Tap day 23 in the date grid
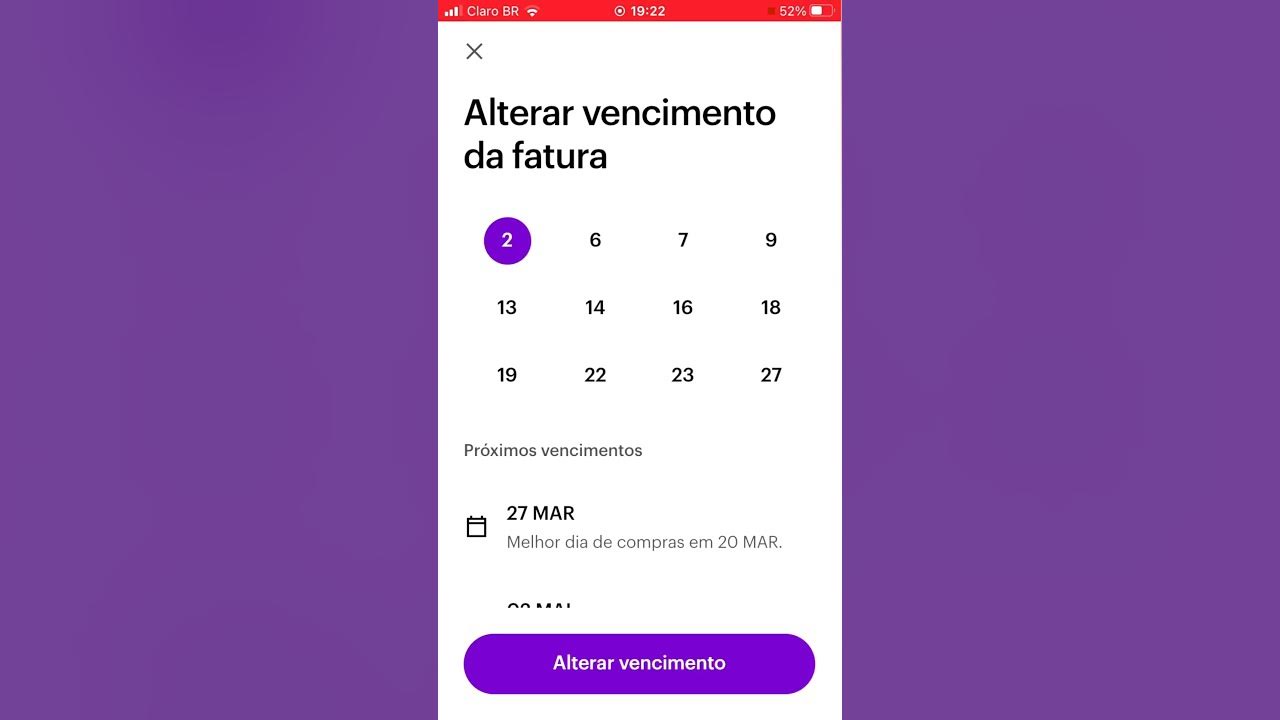This screenshot has width=1280, height=720. pos(683,375)
